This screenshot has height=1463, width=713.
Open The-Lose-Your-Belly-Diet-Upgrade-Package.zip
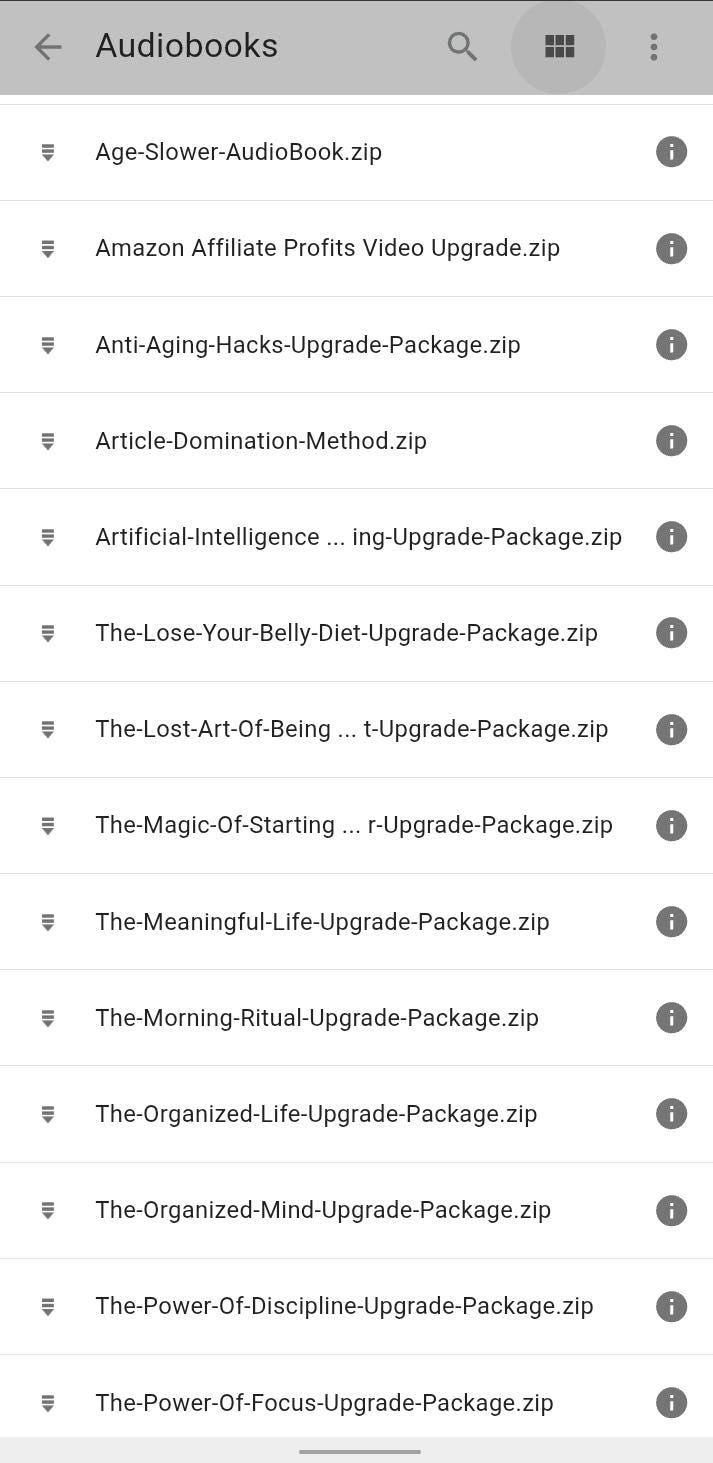click(x=346, y=633)
